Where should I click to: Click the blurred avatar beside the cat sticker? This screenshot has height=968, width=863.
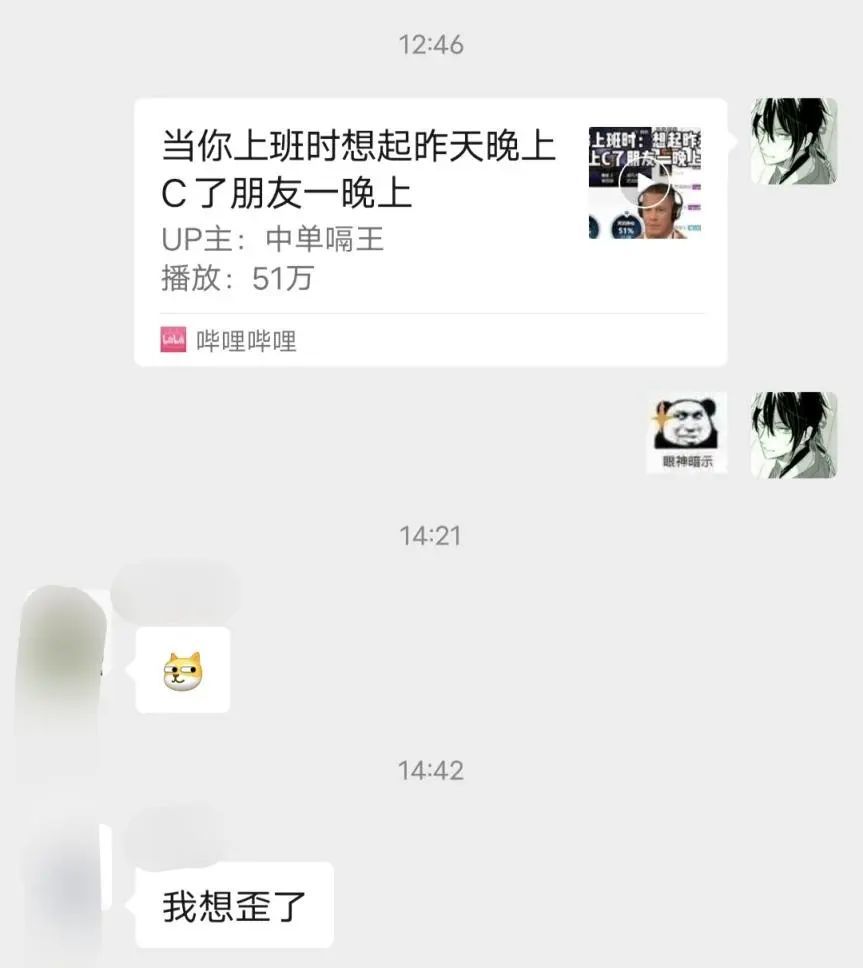click(60, 660)
